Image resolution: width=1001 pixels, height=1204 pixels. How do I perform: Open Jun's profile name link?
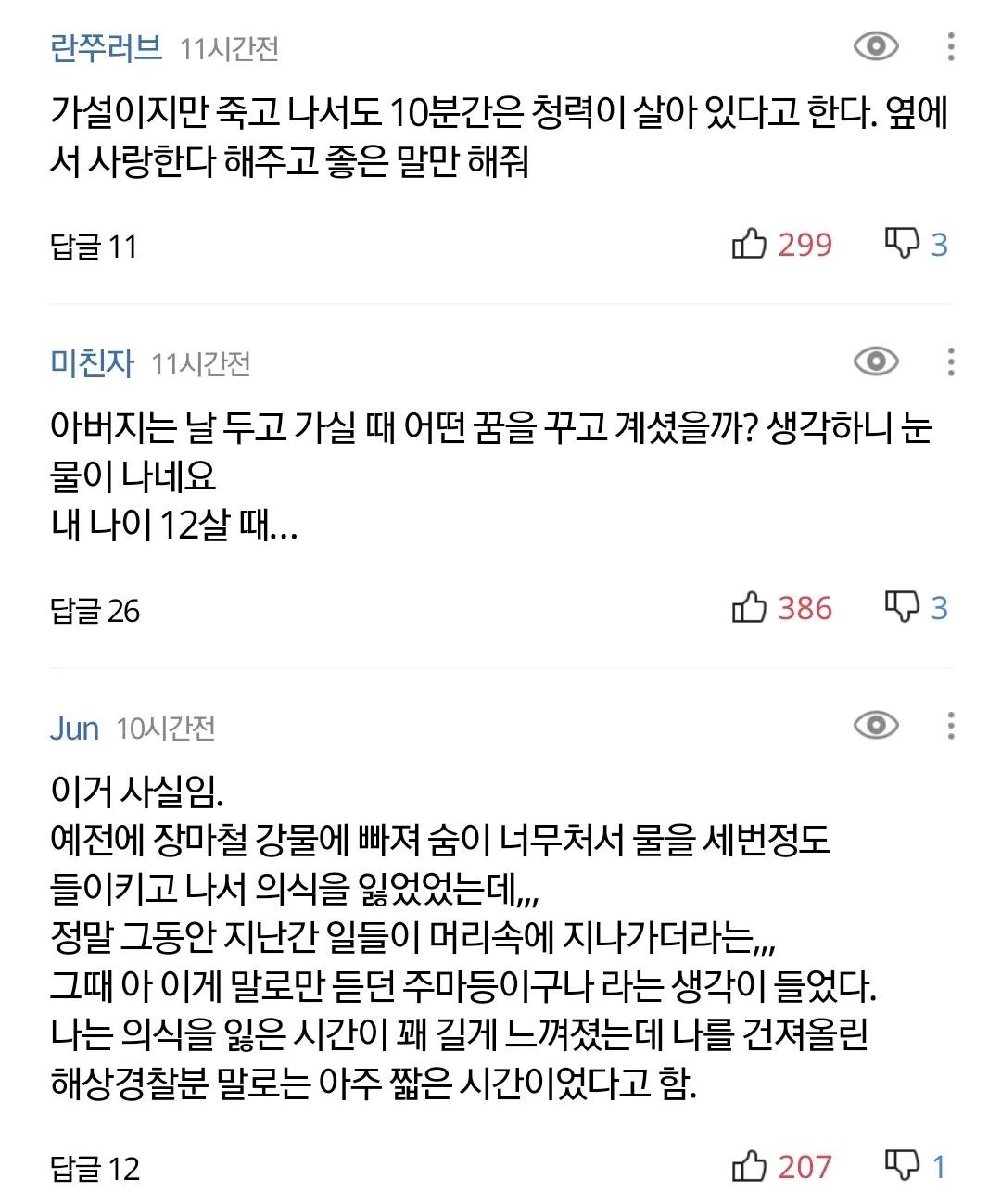pyautogui.click(x=74, y=728)
